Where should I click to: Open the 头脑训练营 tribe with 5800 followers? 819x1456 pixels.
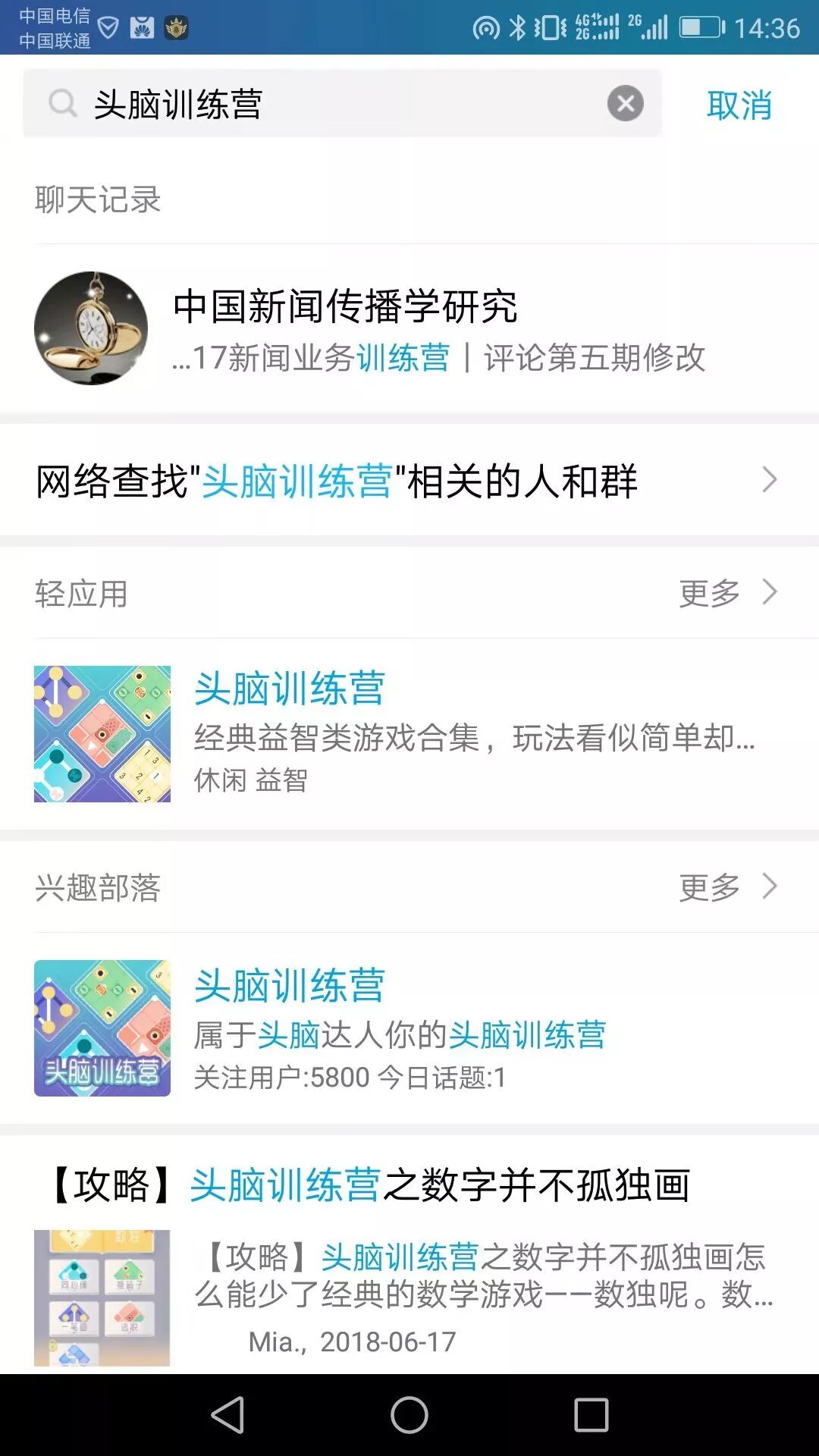click(409, 1028)
